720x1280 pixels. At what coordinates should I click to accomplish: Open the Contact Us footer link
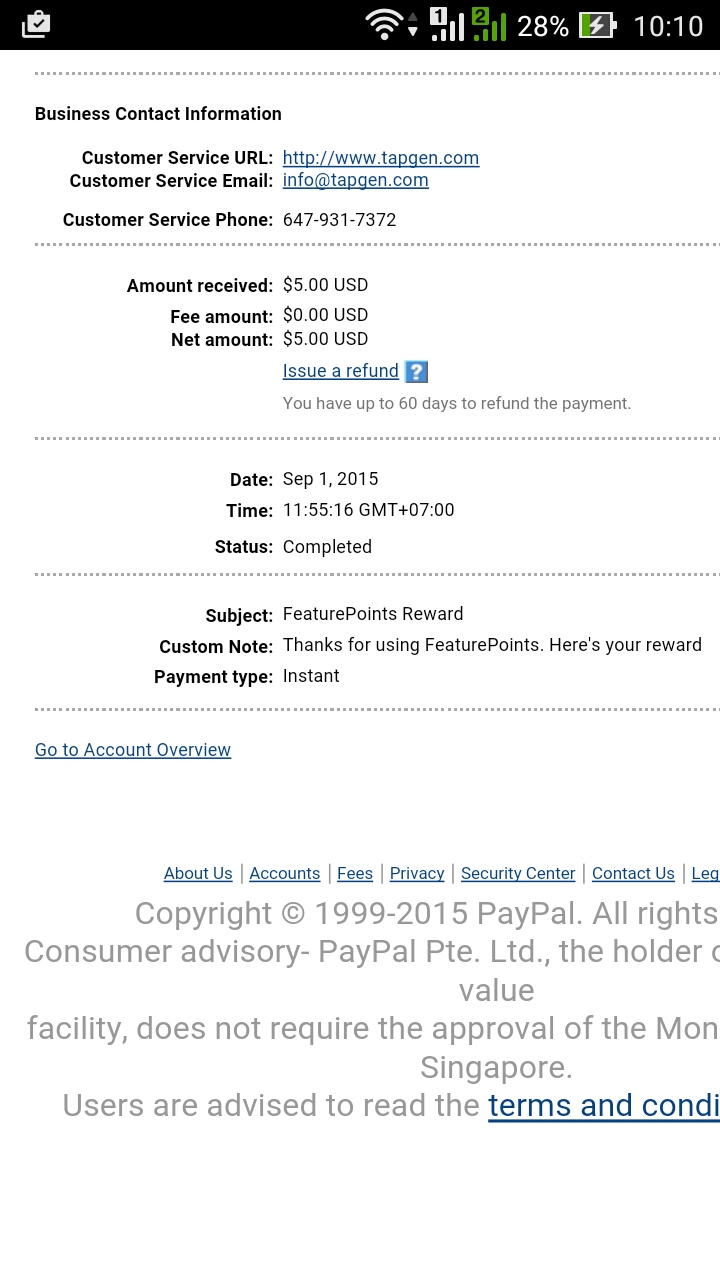(633, 873)
